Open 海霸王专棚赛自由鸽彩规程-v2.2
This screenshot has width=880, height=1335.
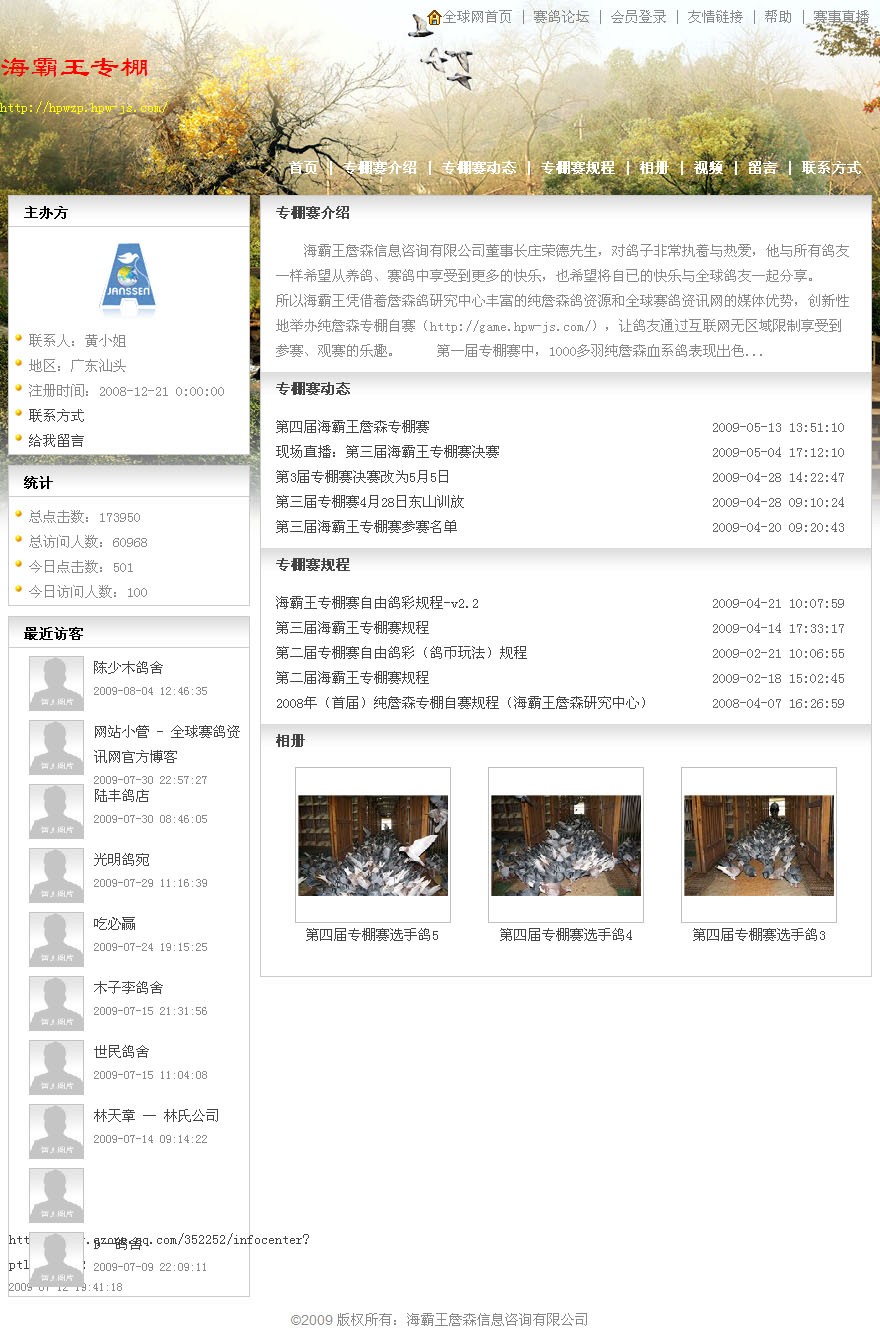377,603
